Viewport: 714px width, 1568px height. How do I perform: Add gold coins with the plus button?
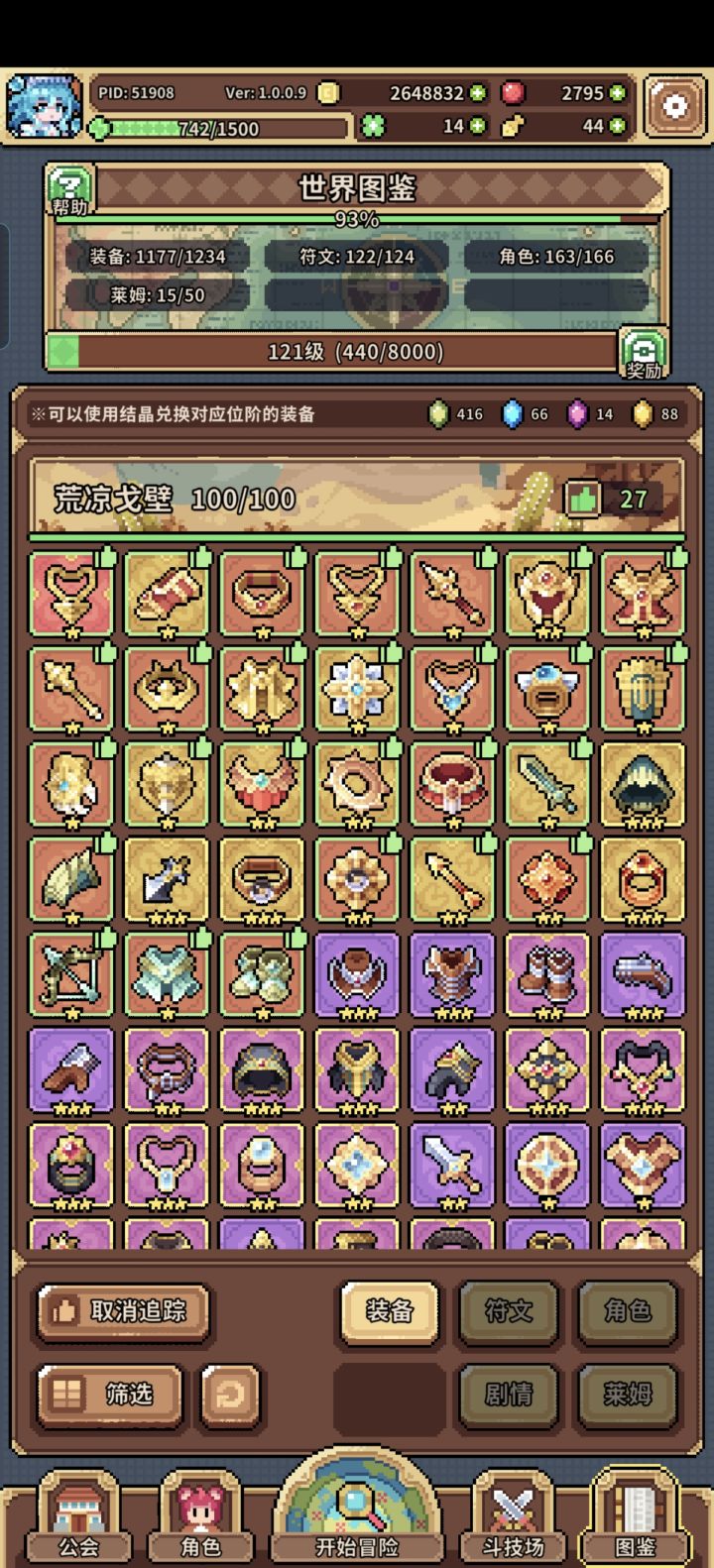tap(478, 93)
